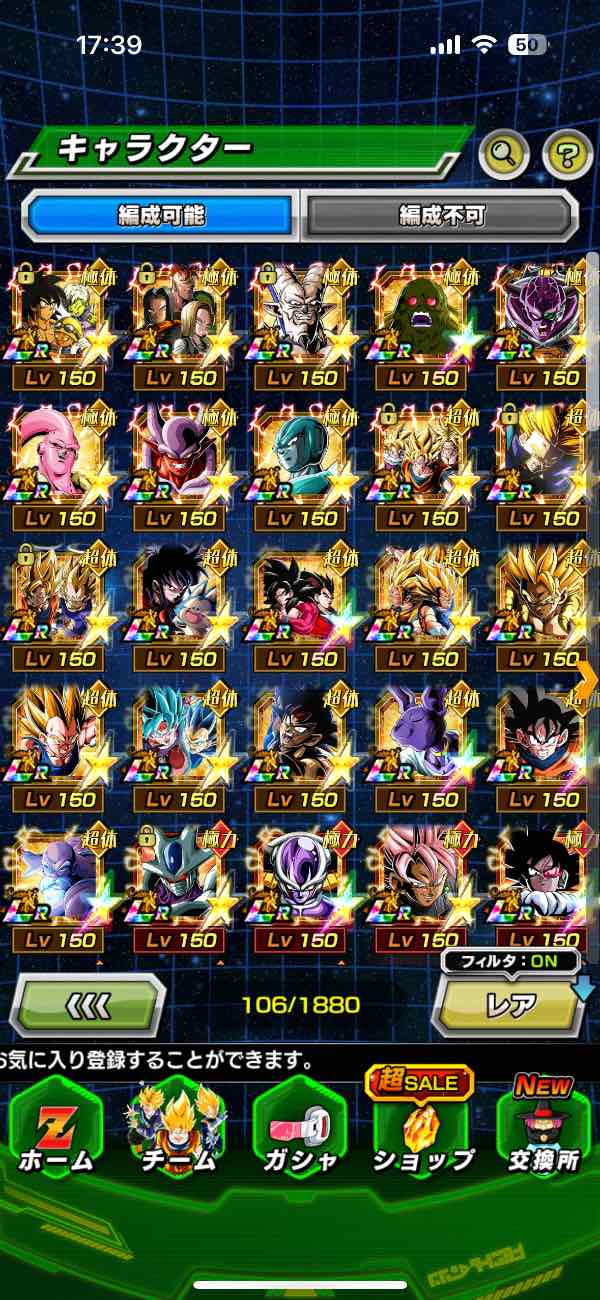This screenshot has height=1300, width=600.
Task: Switch to the 編成不可 tab
Action: click(440, 215)
